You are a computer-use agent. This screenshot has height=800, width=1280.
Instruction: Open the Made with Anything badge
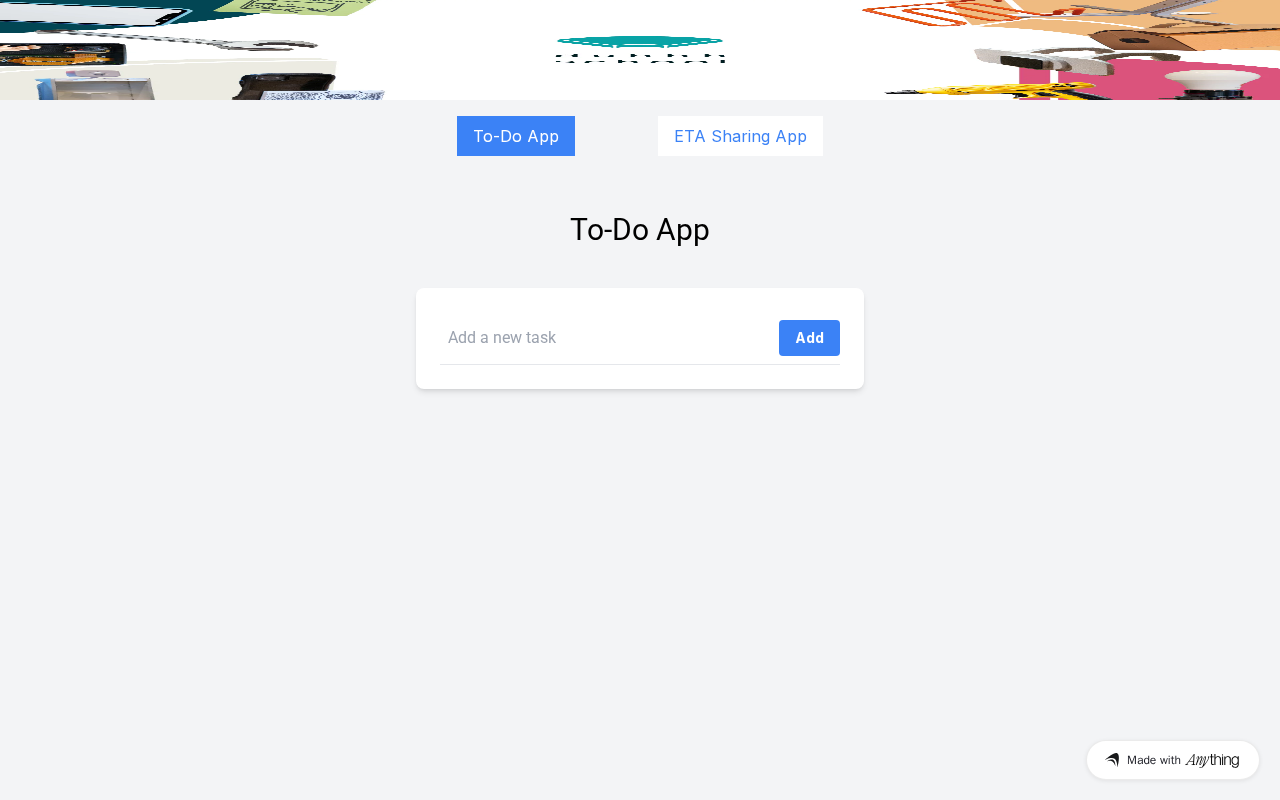coord(1172,760)
